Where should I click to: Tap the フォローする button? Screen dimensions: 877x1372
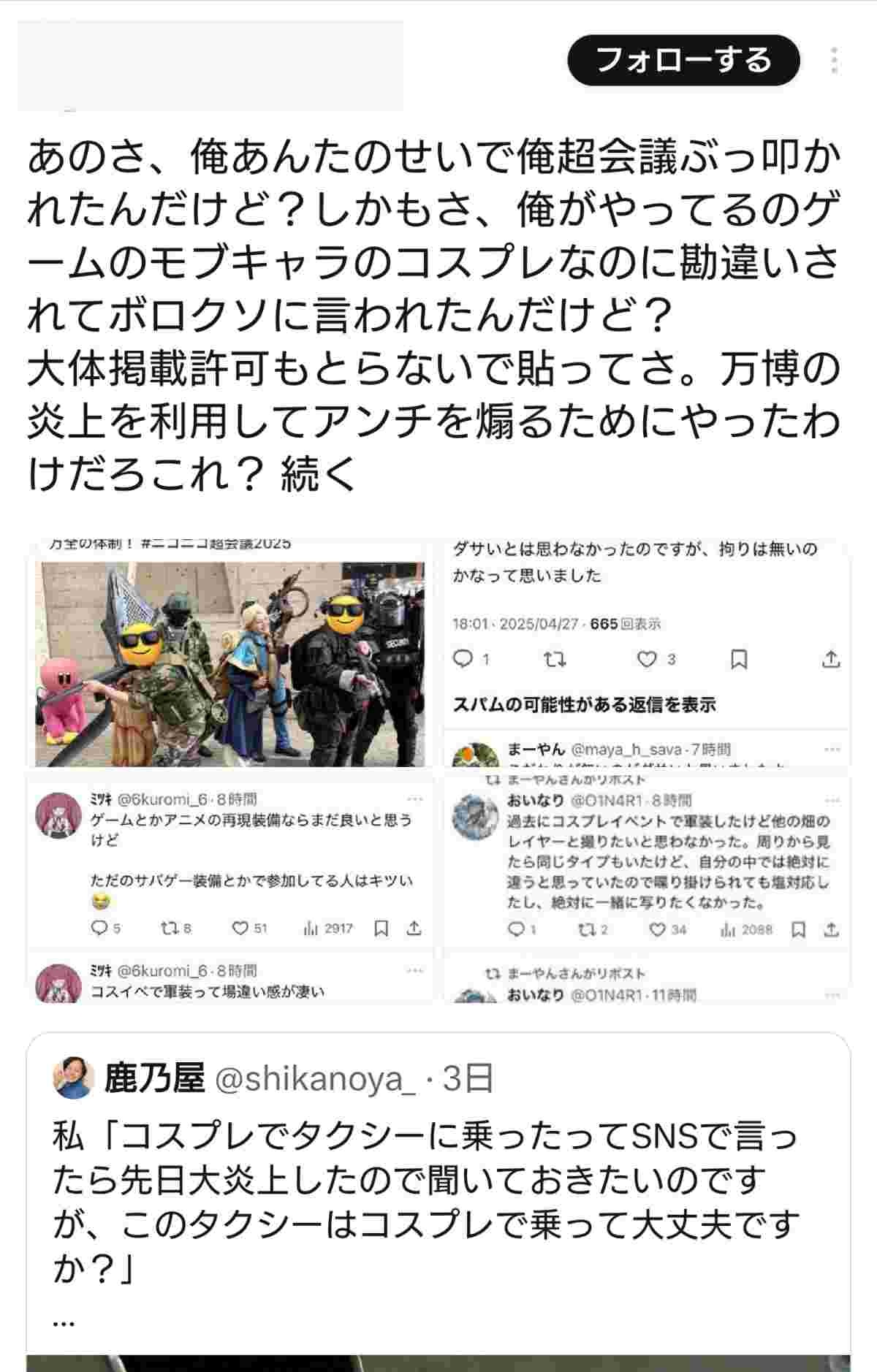click(683, 60)
